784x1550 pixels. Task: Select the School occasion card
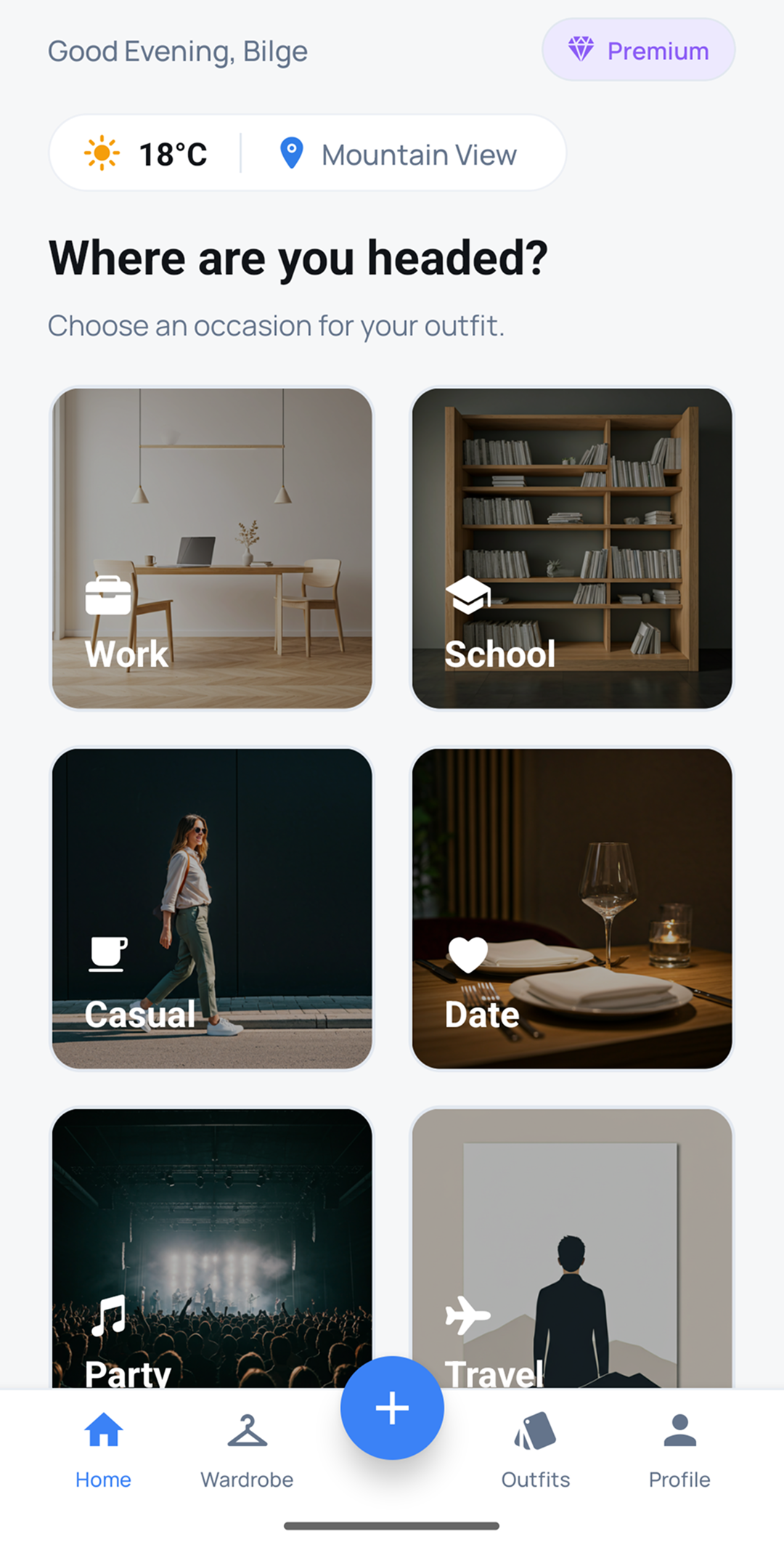click(572, 548)
